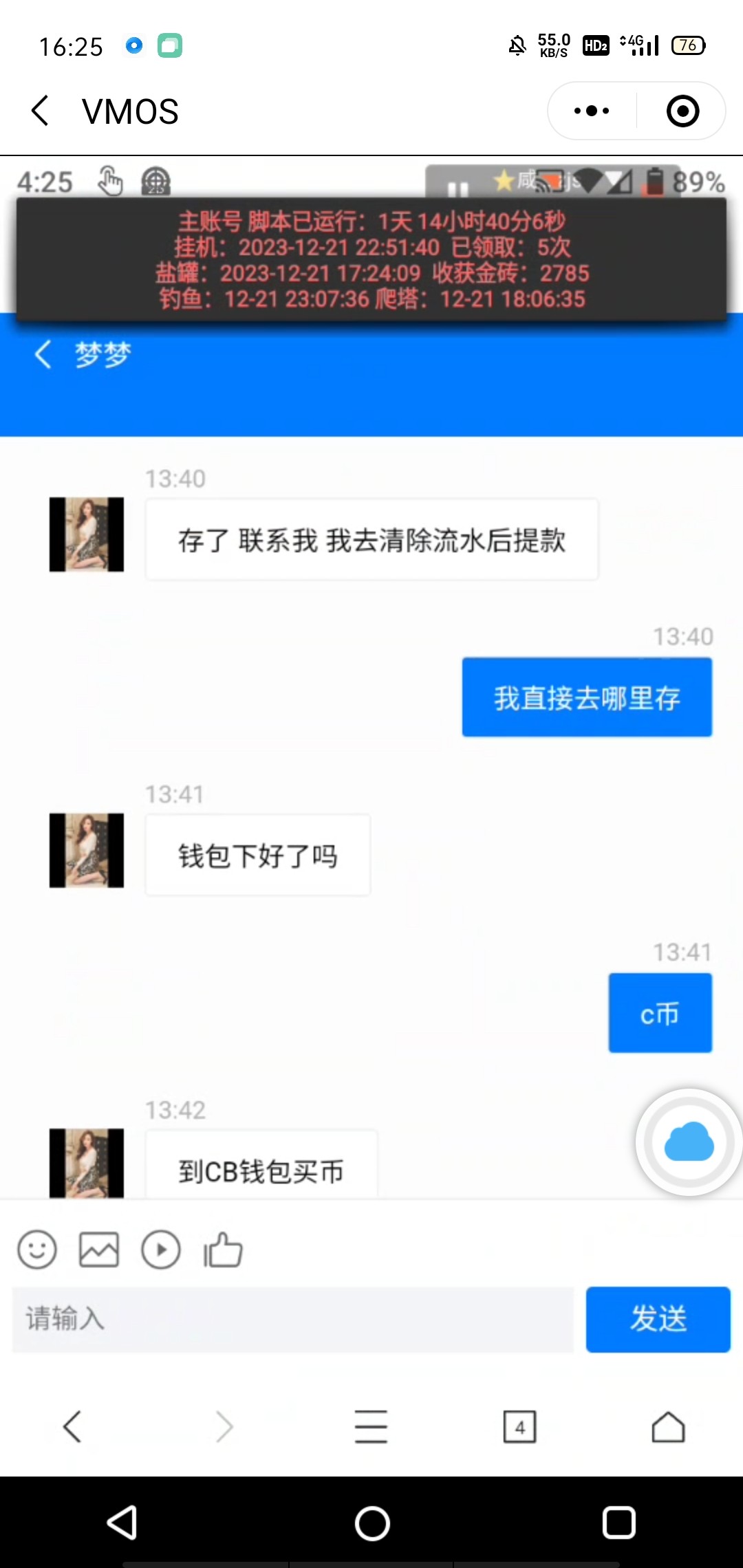This screenshot has width=743, height=1568.
Task: Tap the 发送 send button
Action: [x=658, y=1319]
